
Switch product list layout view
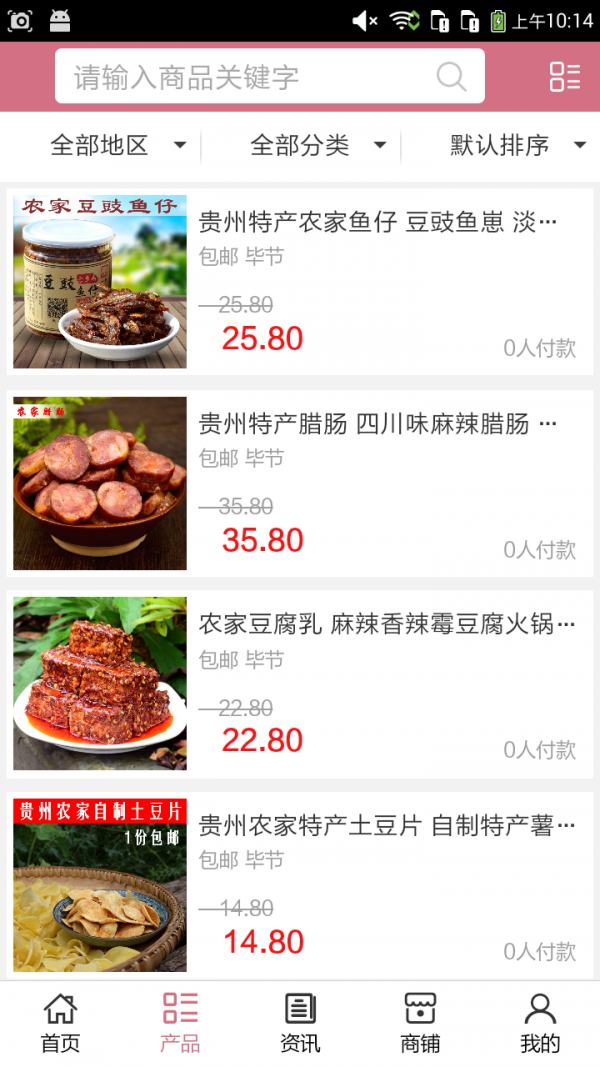coord(565,77)
